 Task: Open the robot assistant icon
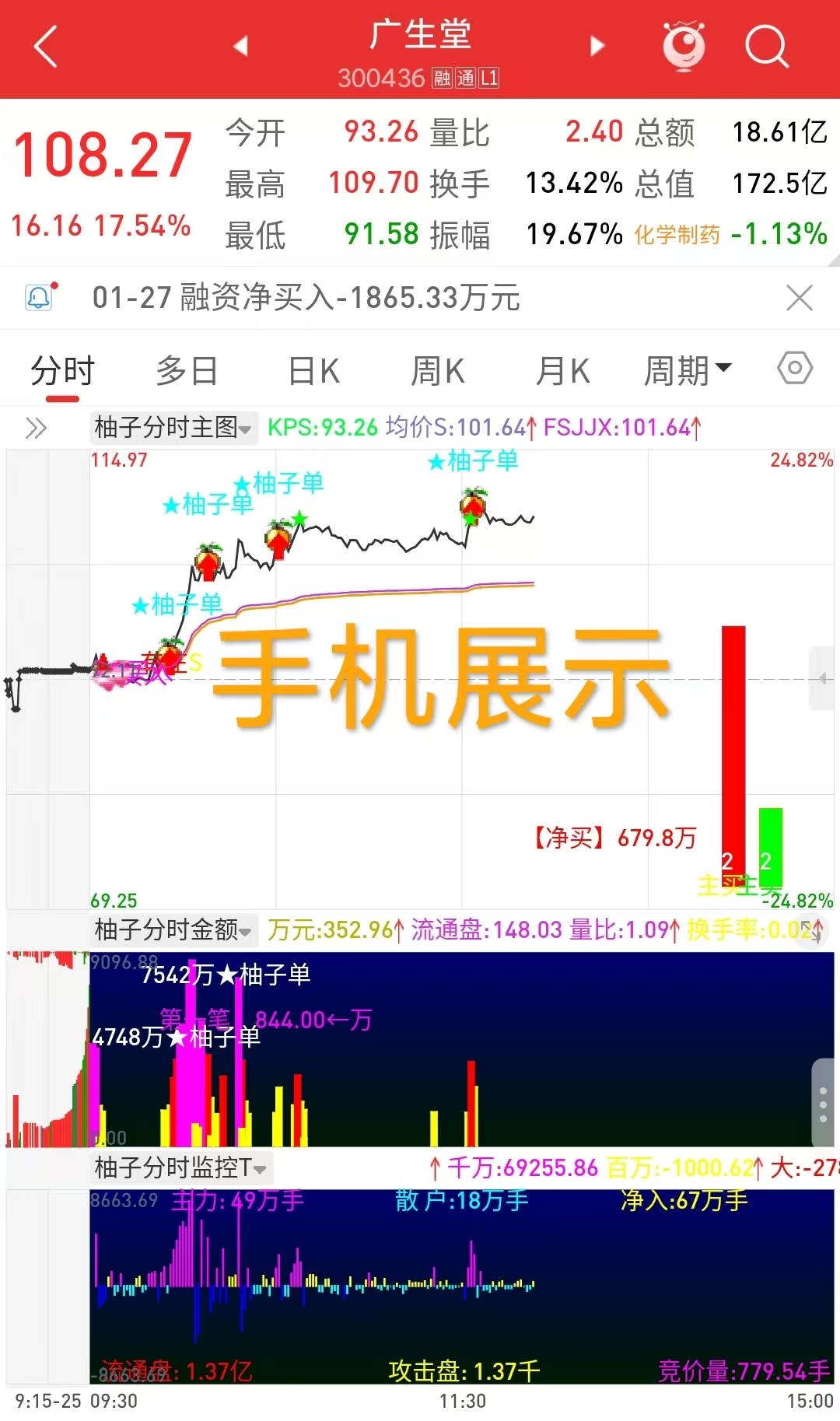click(x=684, y=47)
